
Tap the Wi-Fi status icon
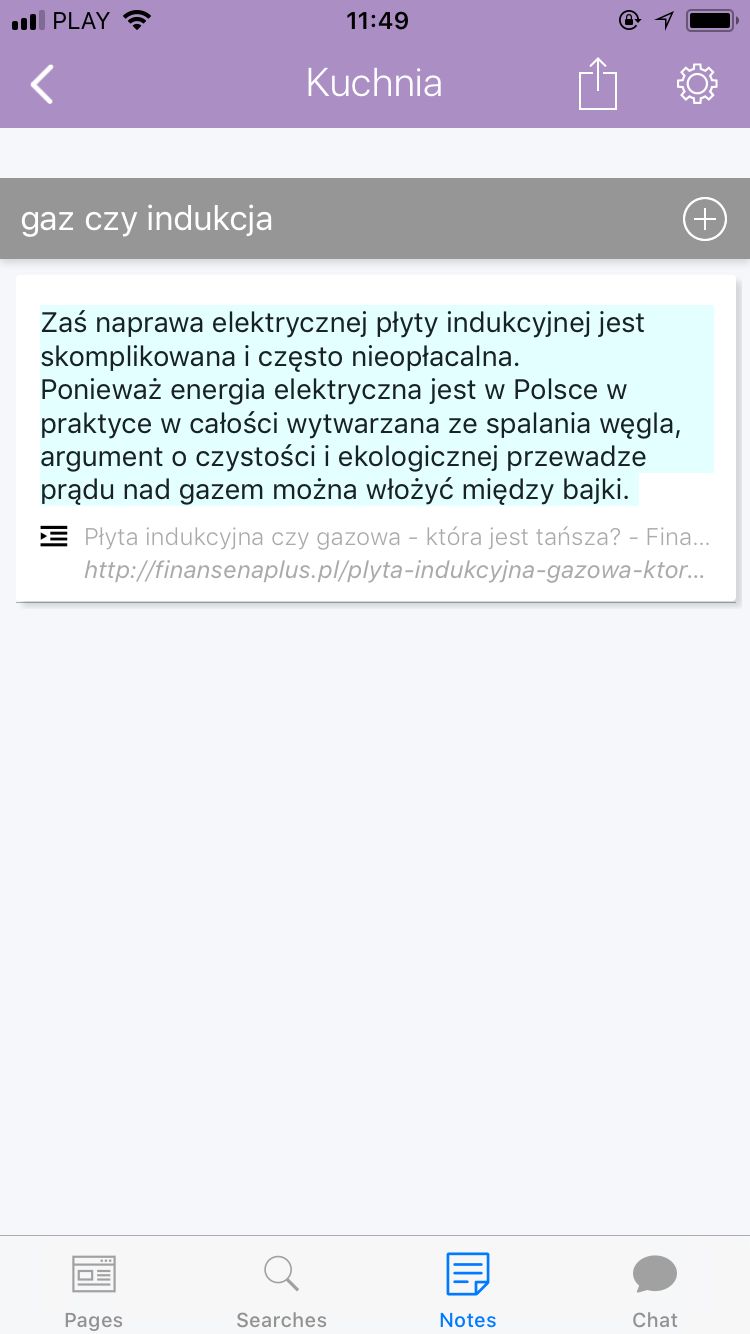(x=136, y=18)
